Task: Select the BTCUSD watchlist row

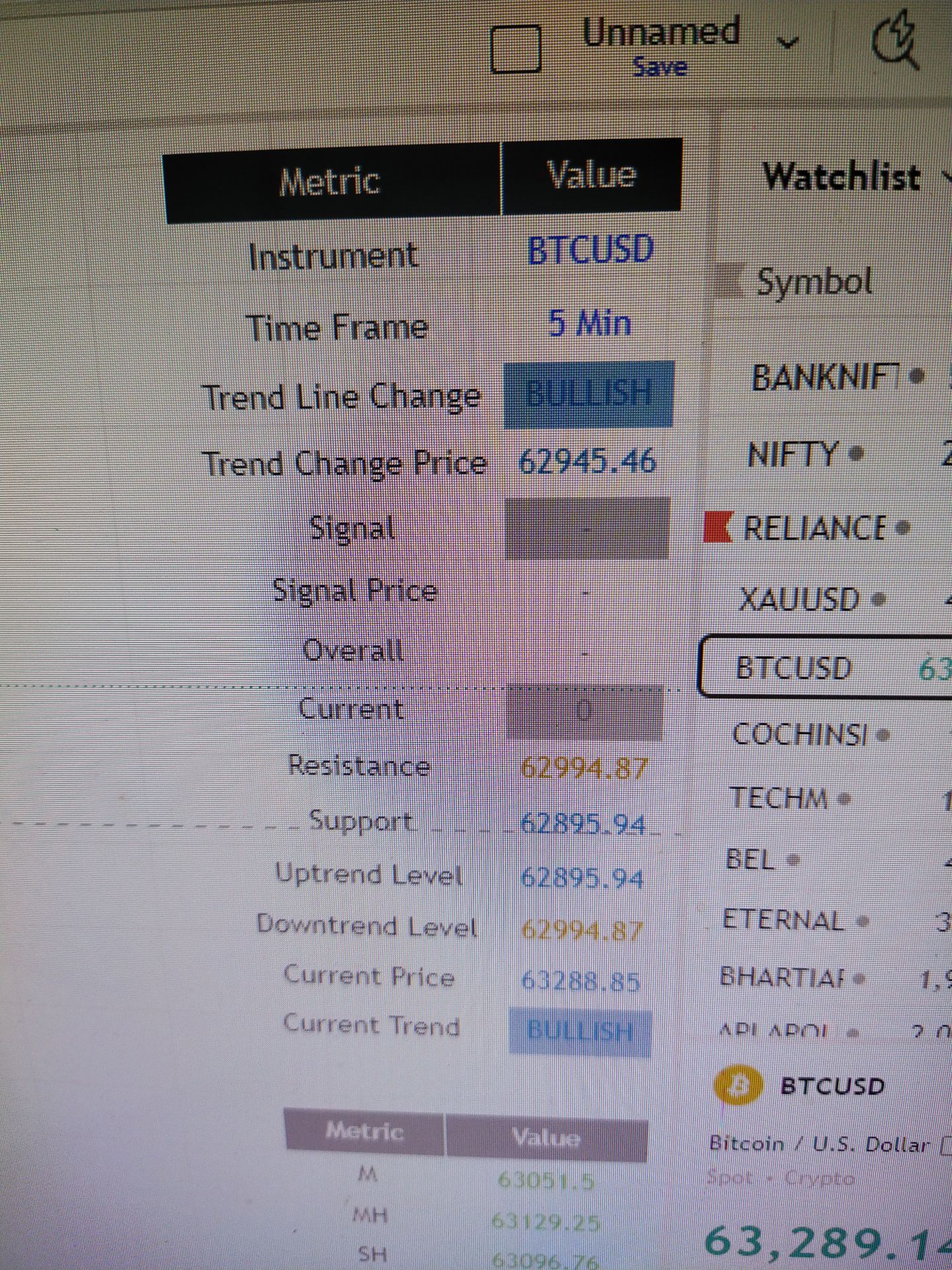Action: coord(826,667)
